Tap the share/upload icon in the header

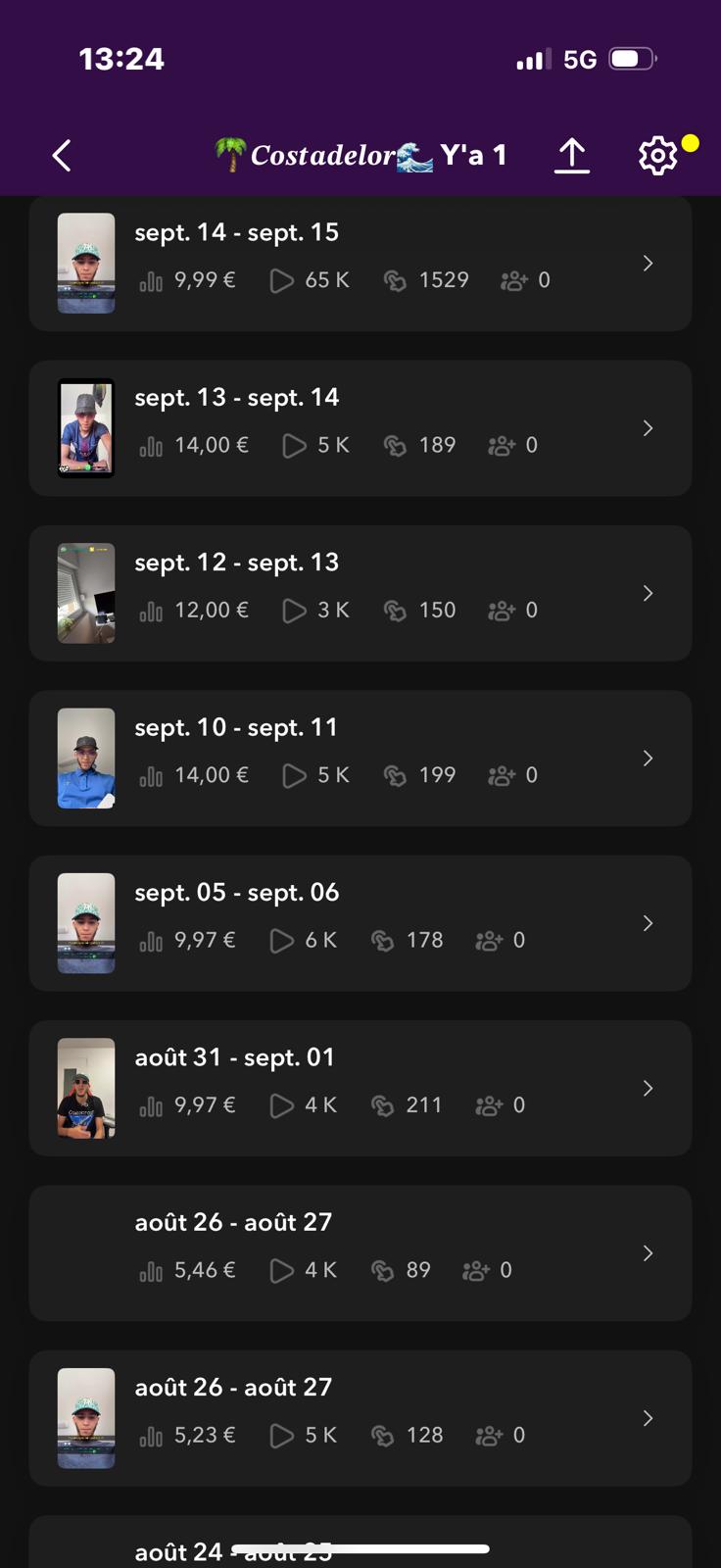(x=572, y=155)
